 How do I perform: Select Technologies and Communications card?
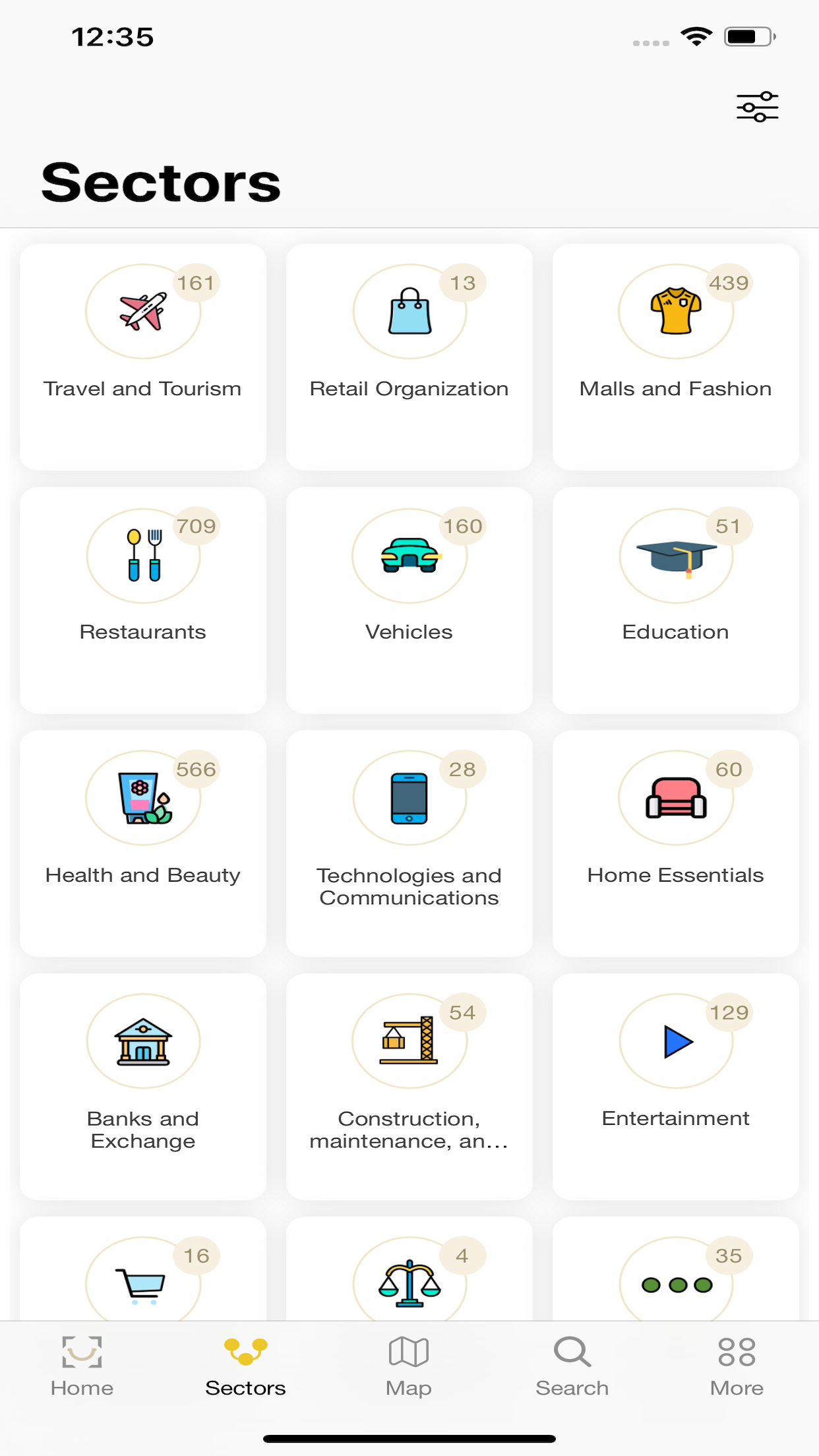(409, 843)
